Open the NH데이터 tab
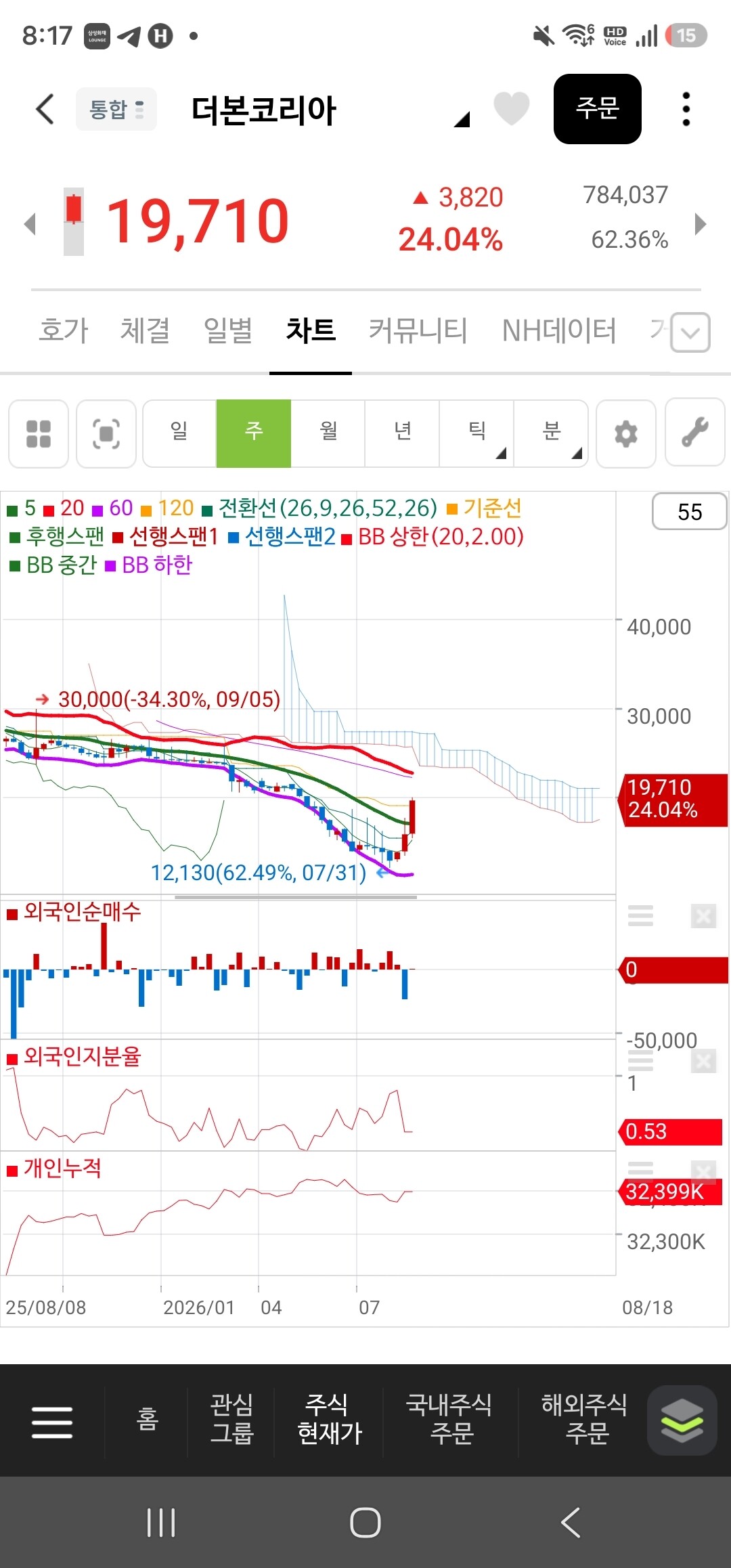Viewport: 731px width, 1568px height. (x=559, y=330)
